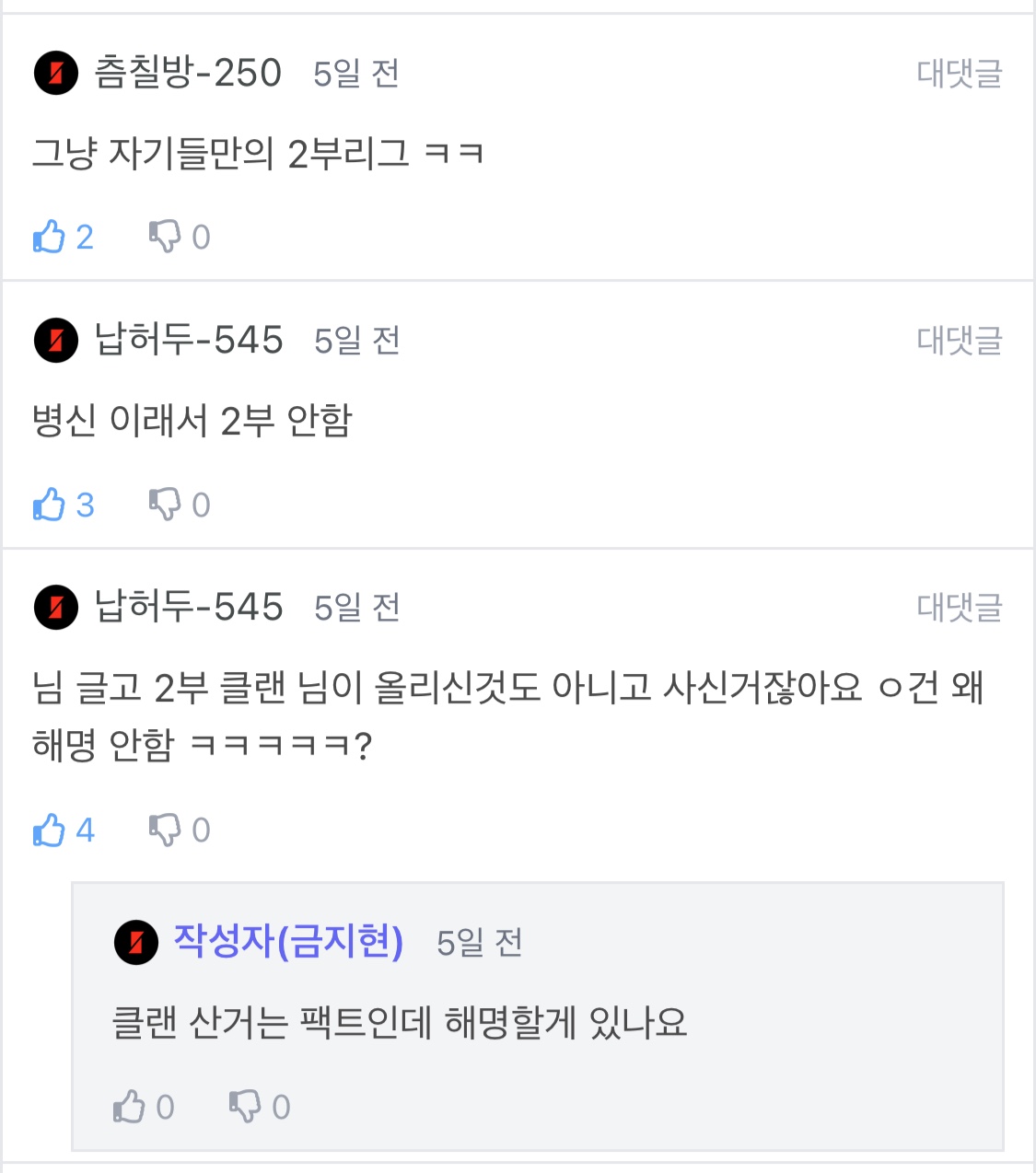Open the profile of 작성자(금지현)
This screenshot has width=1036, height=1173.
(287, 941)
